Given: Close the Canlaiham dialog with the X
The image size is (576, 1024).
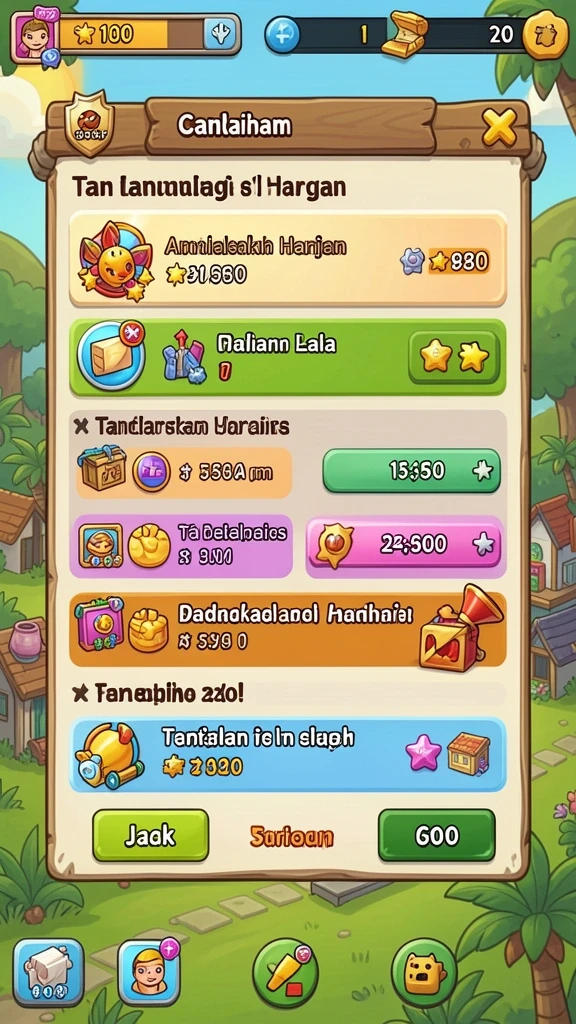Looking at the screenshot, I should click(x=500, y=127).
